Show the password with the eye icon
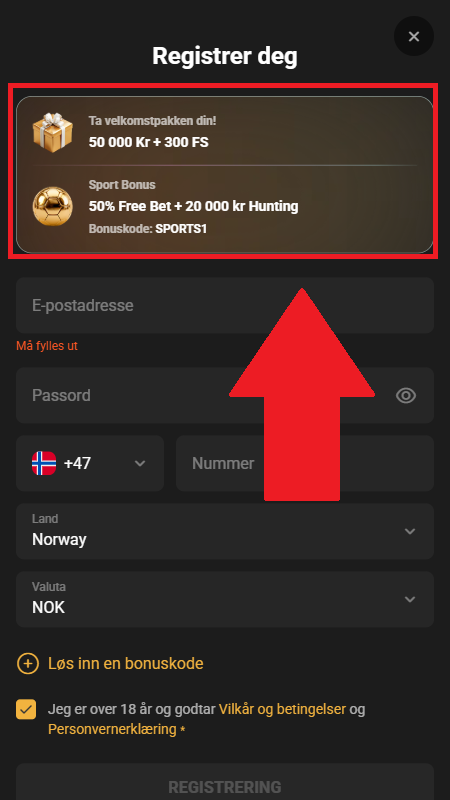This screenshot has height=800, width=450. tap(406, 395)
